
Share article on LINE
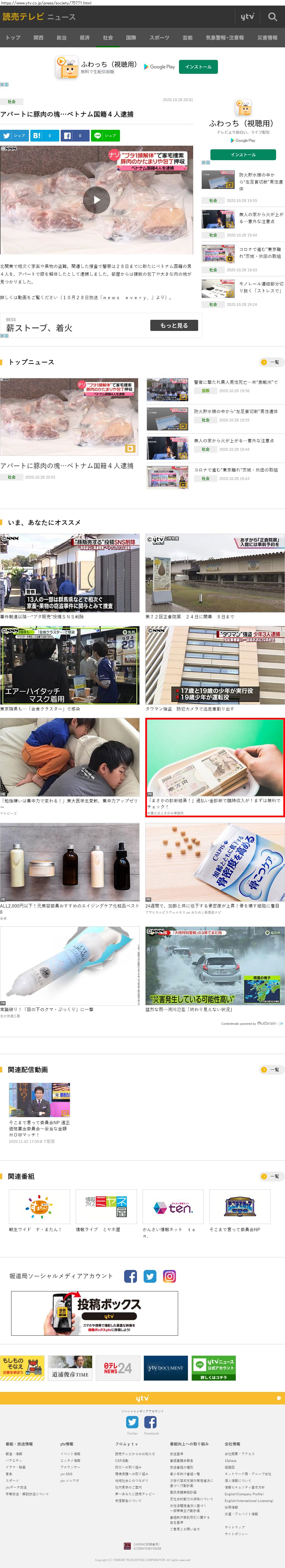(x=105, y=136)
